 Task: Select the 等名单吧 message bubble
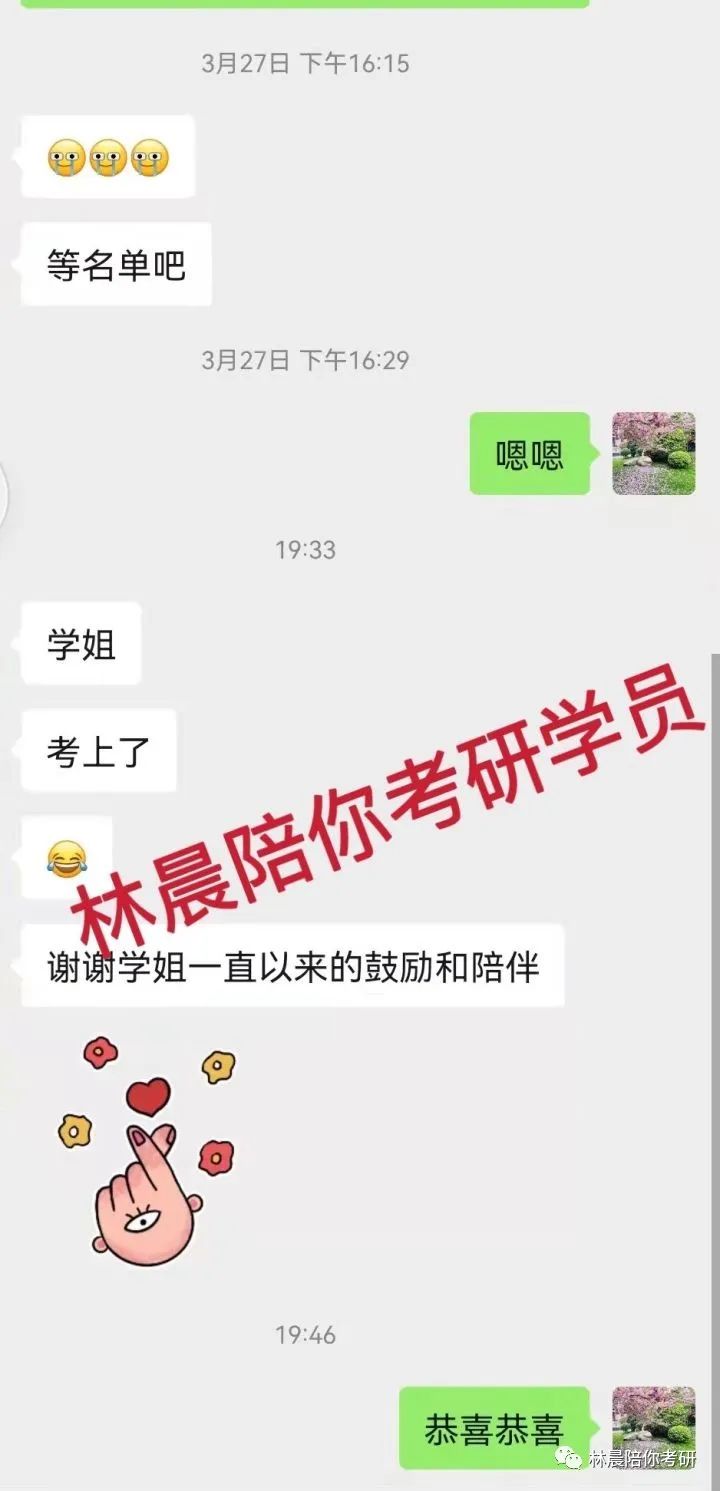coord(115,264)
